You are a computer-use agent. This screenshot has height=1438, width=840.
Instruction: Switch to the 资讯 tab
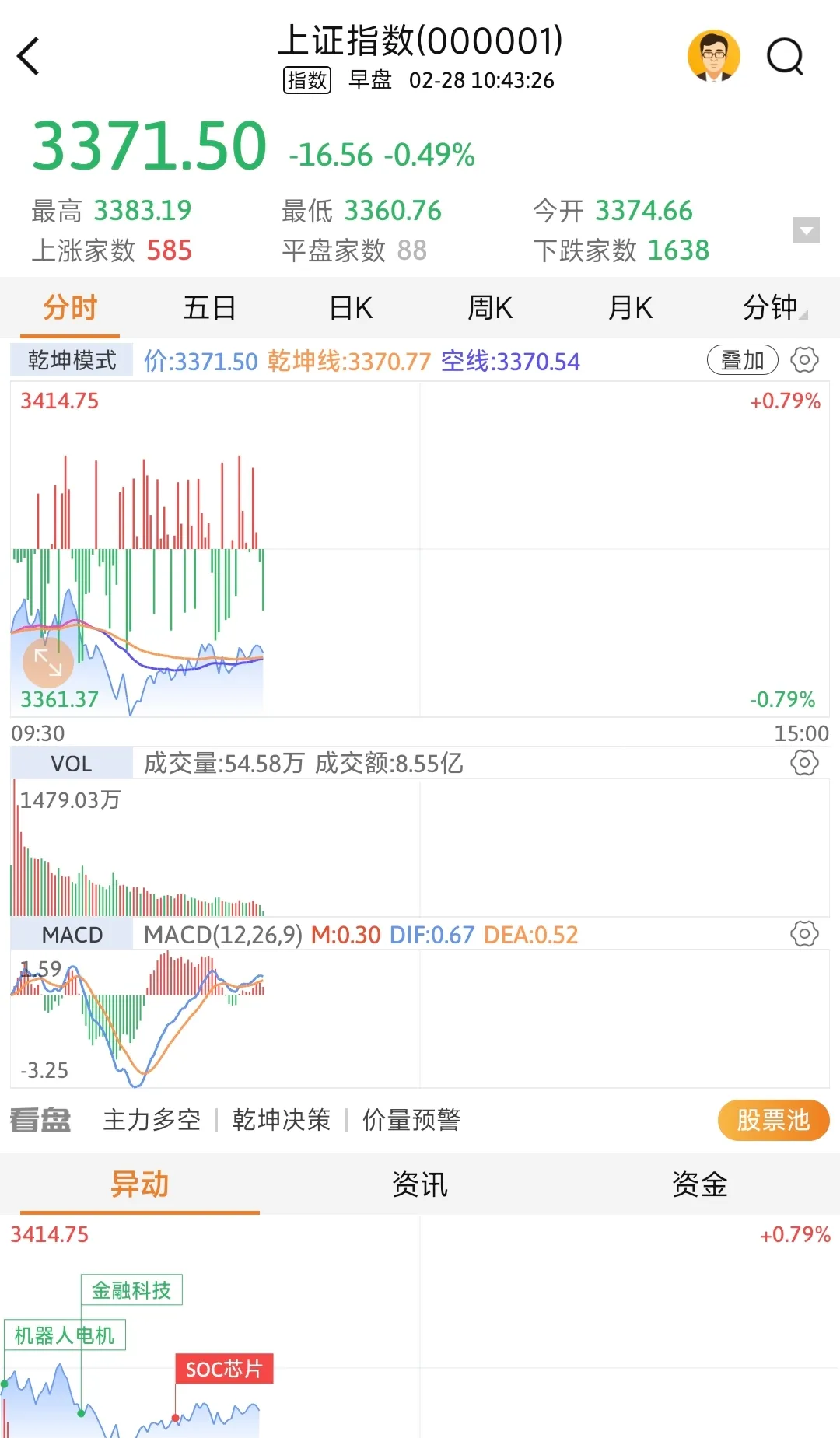point(420,1184)
